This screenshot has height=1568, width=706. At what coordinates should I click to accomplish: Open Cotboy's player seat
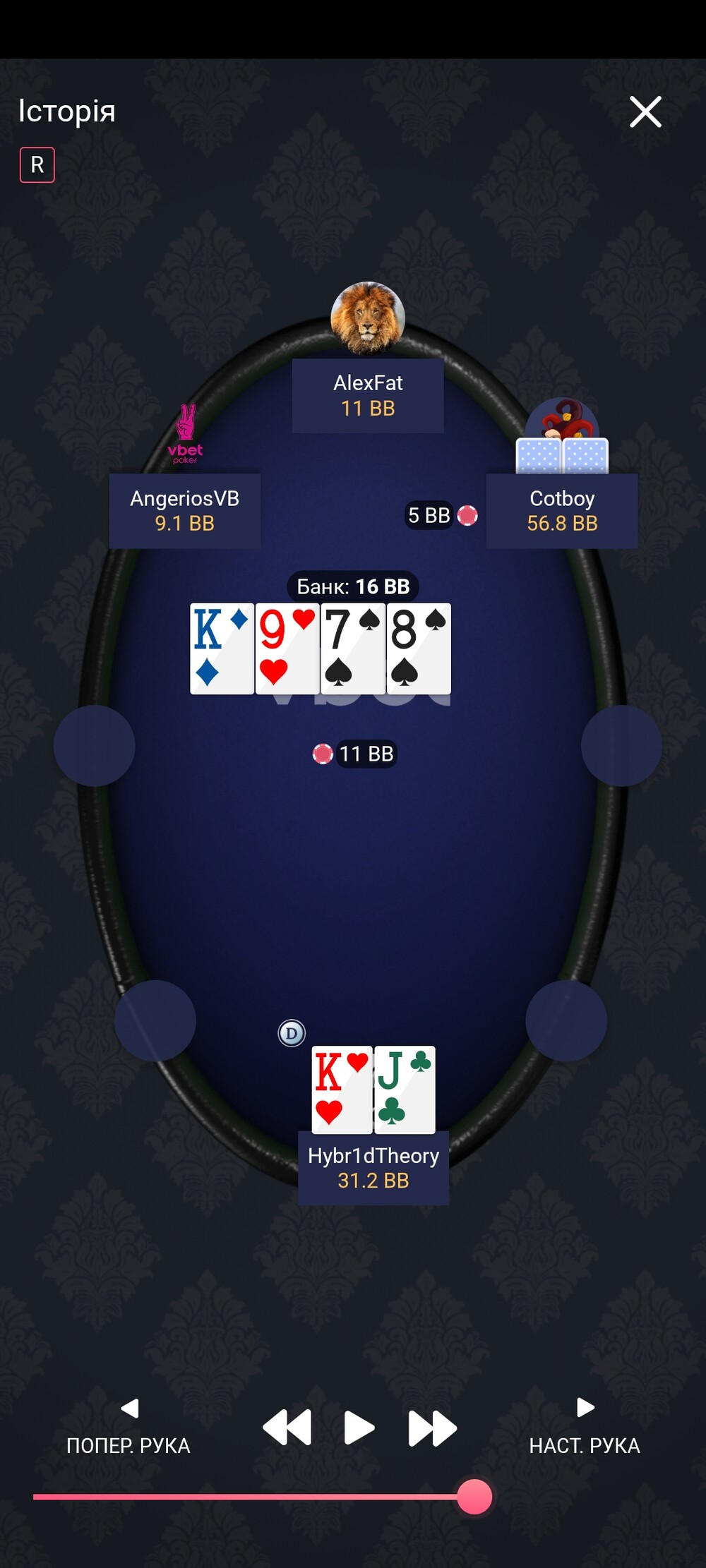tap(562, 511)
